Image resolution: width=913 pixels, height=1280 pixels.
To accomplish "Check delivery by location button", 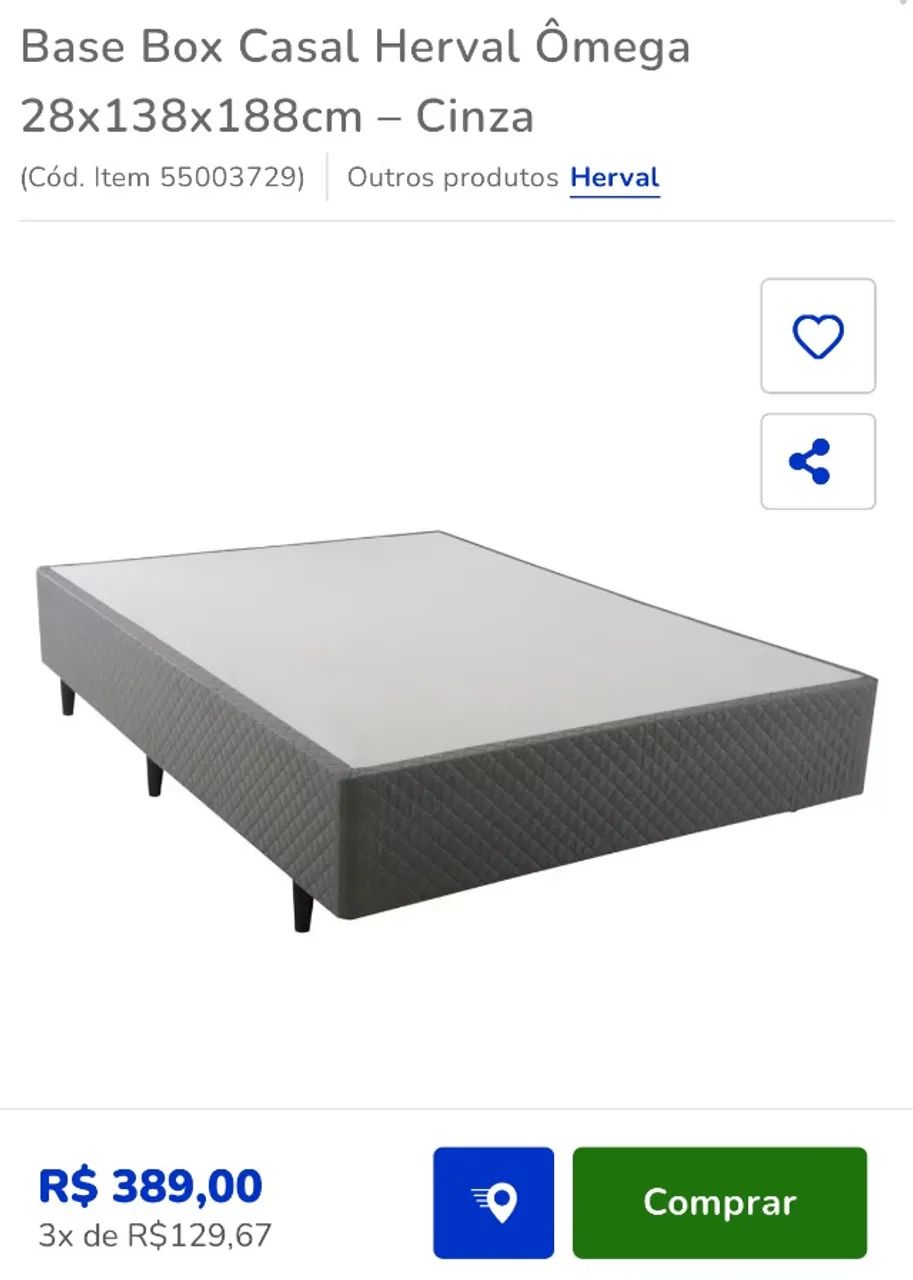I will tap(493, 1202).
